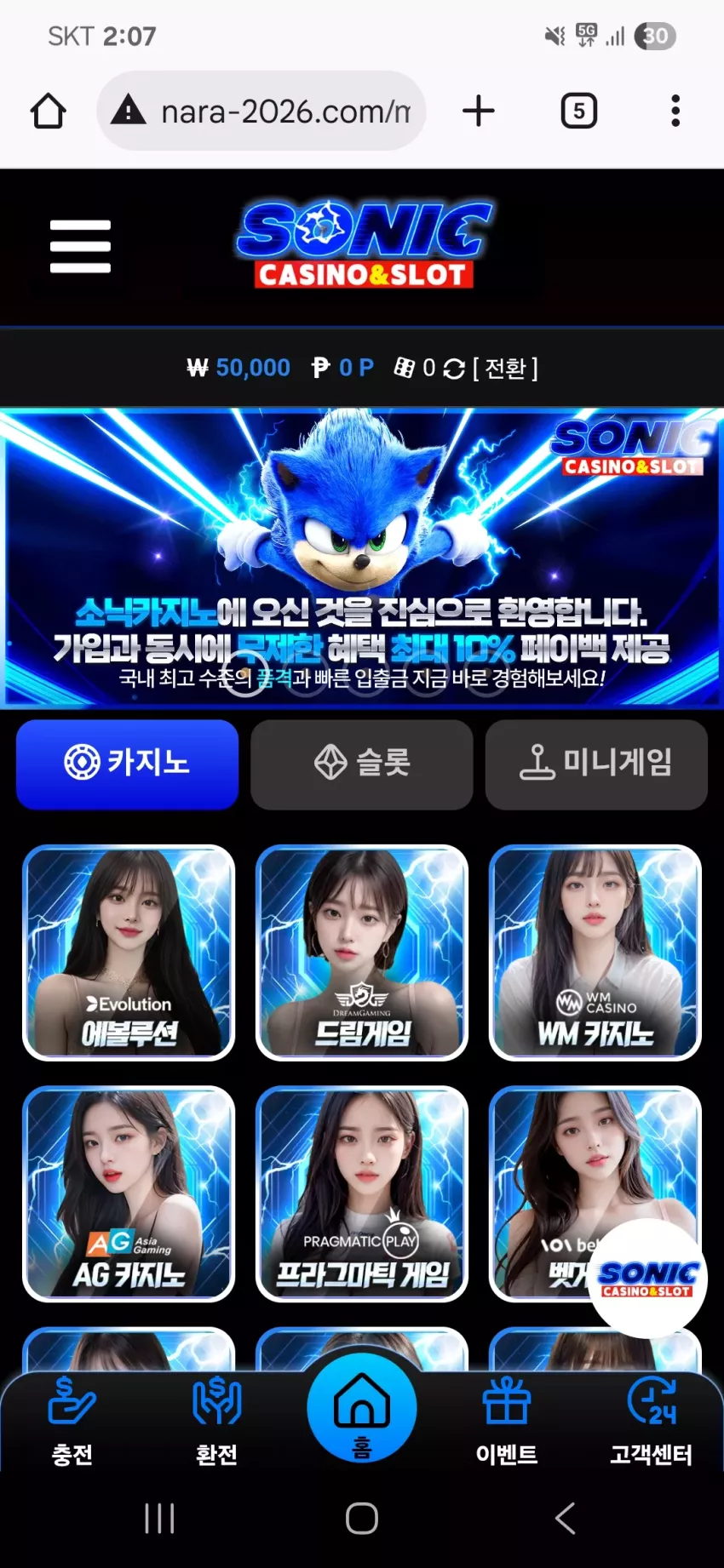Open the WM 카지노 card
This screenshot has height=1568, width=724.
pyautogui.click(x=595, y=953)
